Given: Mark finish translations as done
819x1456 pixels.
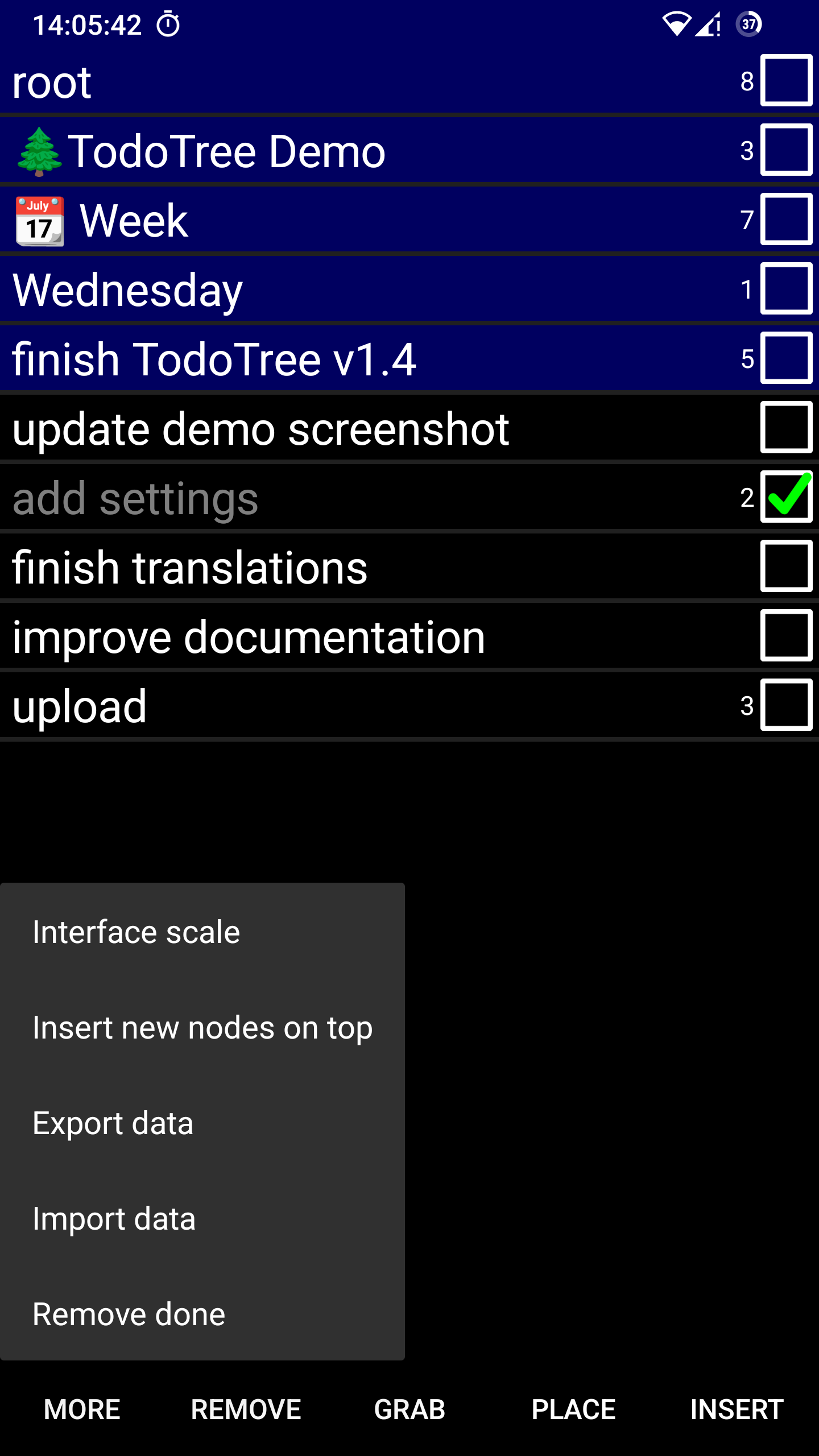Looking at the screenshot, I should coord(786,566).
